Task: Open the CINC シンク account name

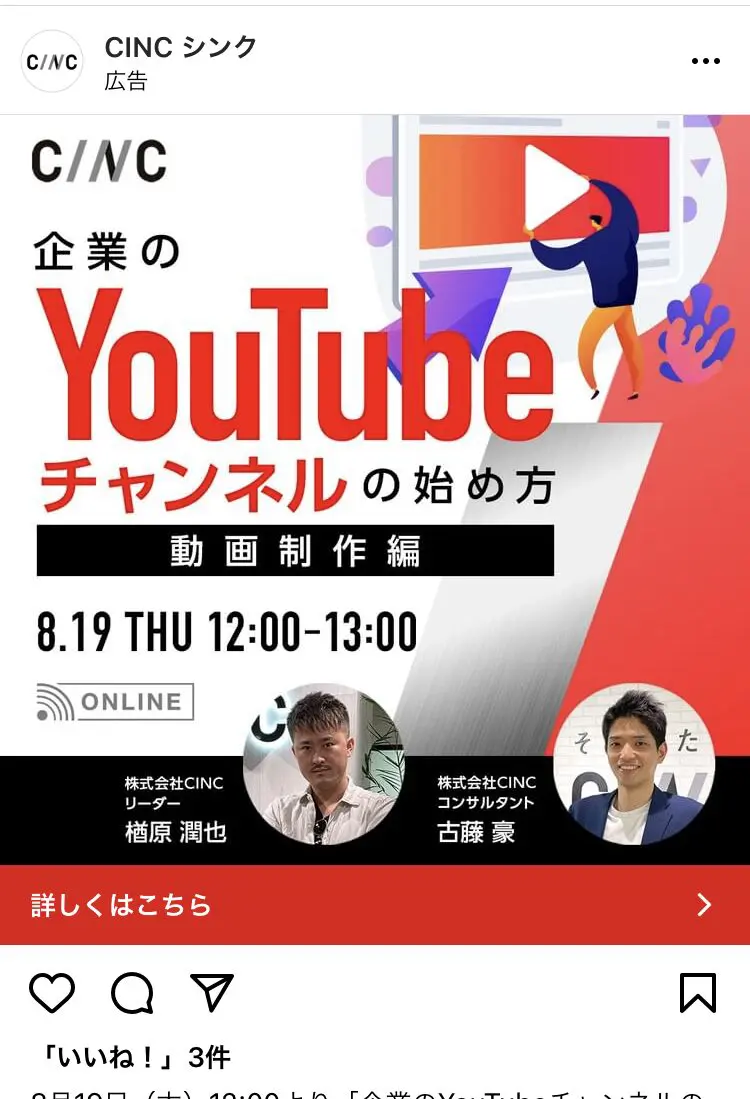Action: tap(181, 46)
